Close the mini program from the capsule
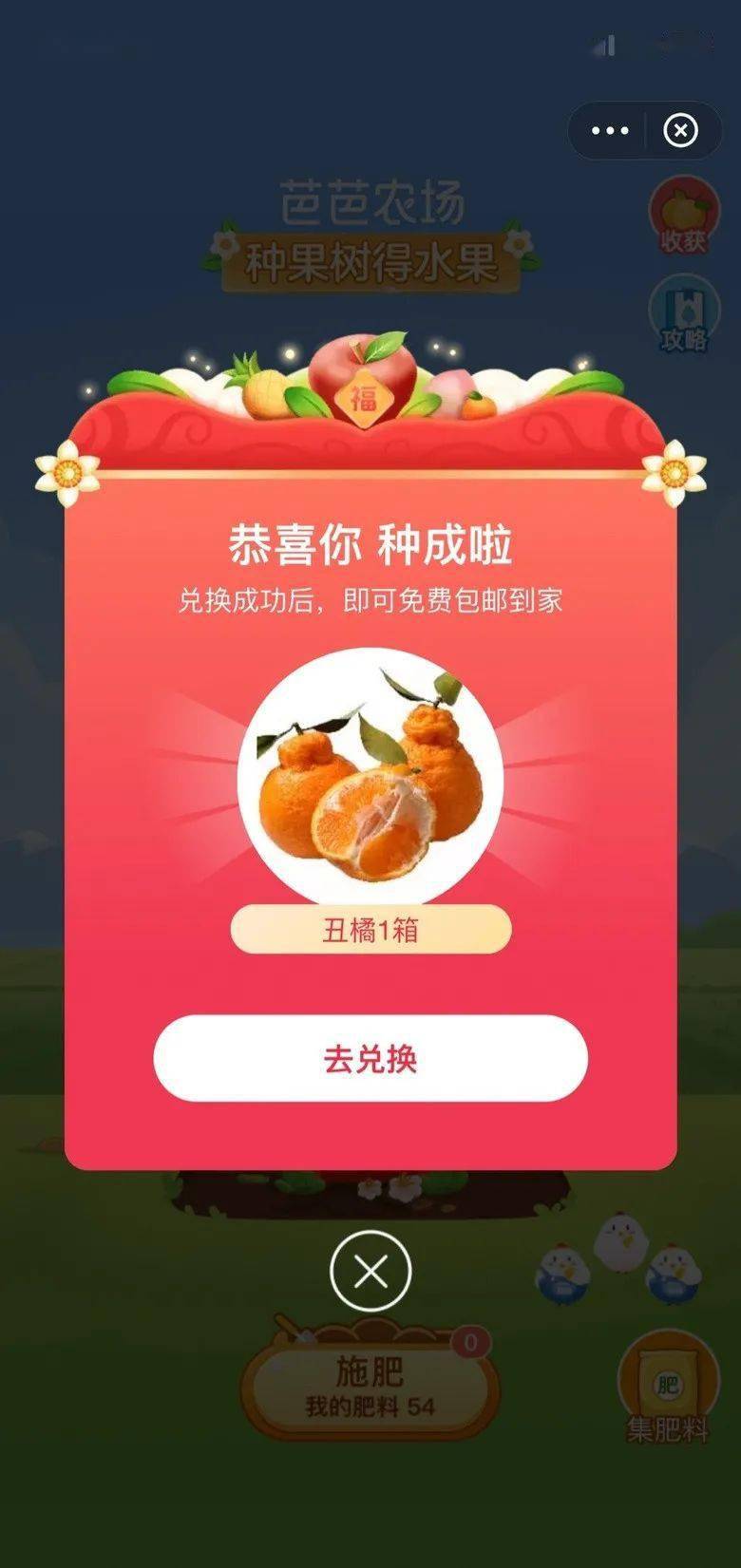This screenshot has height=1568, width=741. tap(680, 130)
